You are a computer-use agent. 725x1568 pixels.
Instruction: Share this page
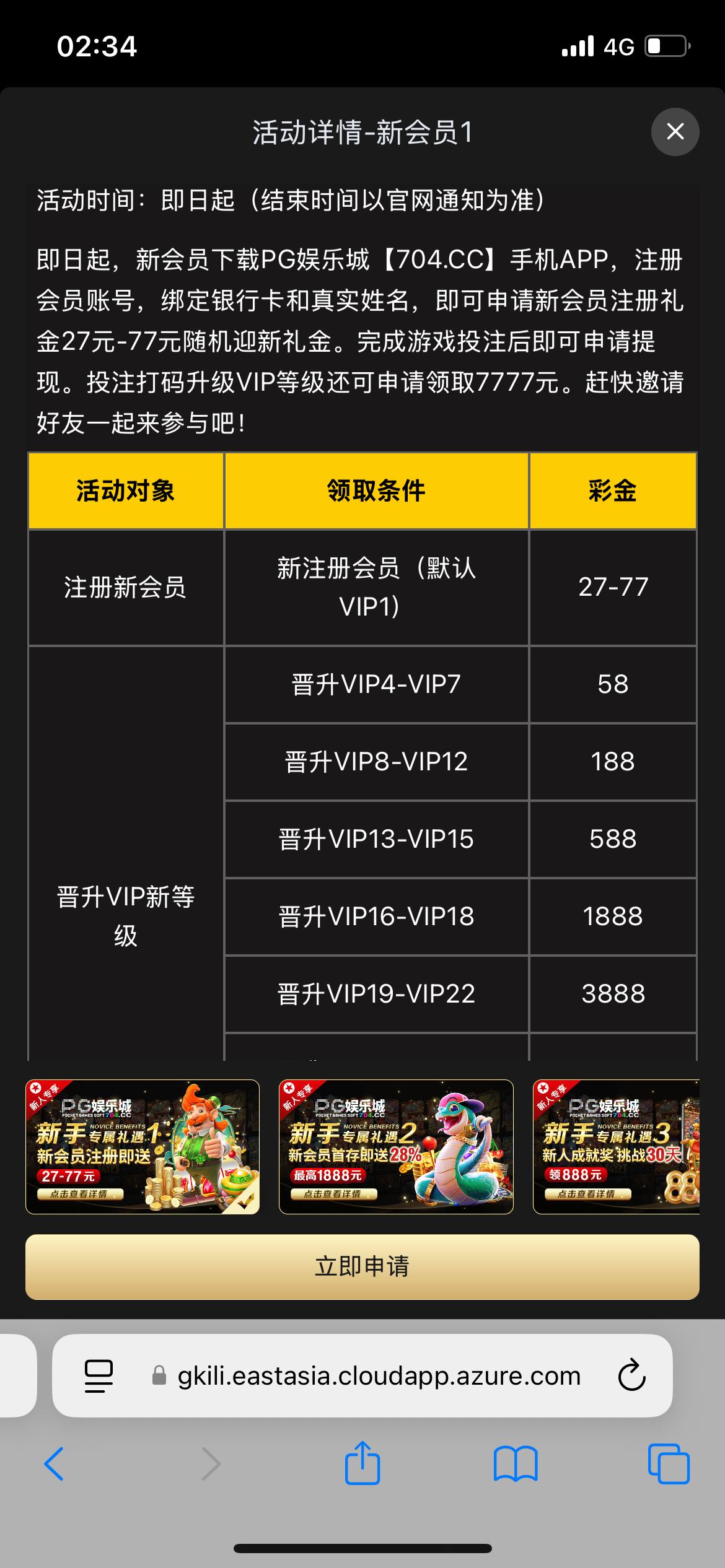(362, 1463)
